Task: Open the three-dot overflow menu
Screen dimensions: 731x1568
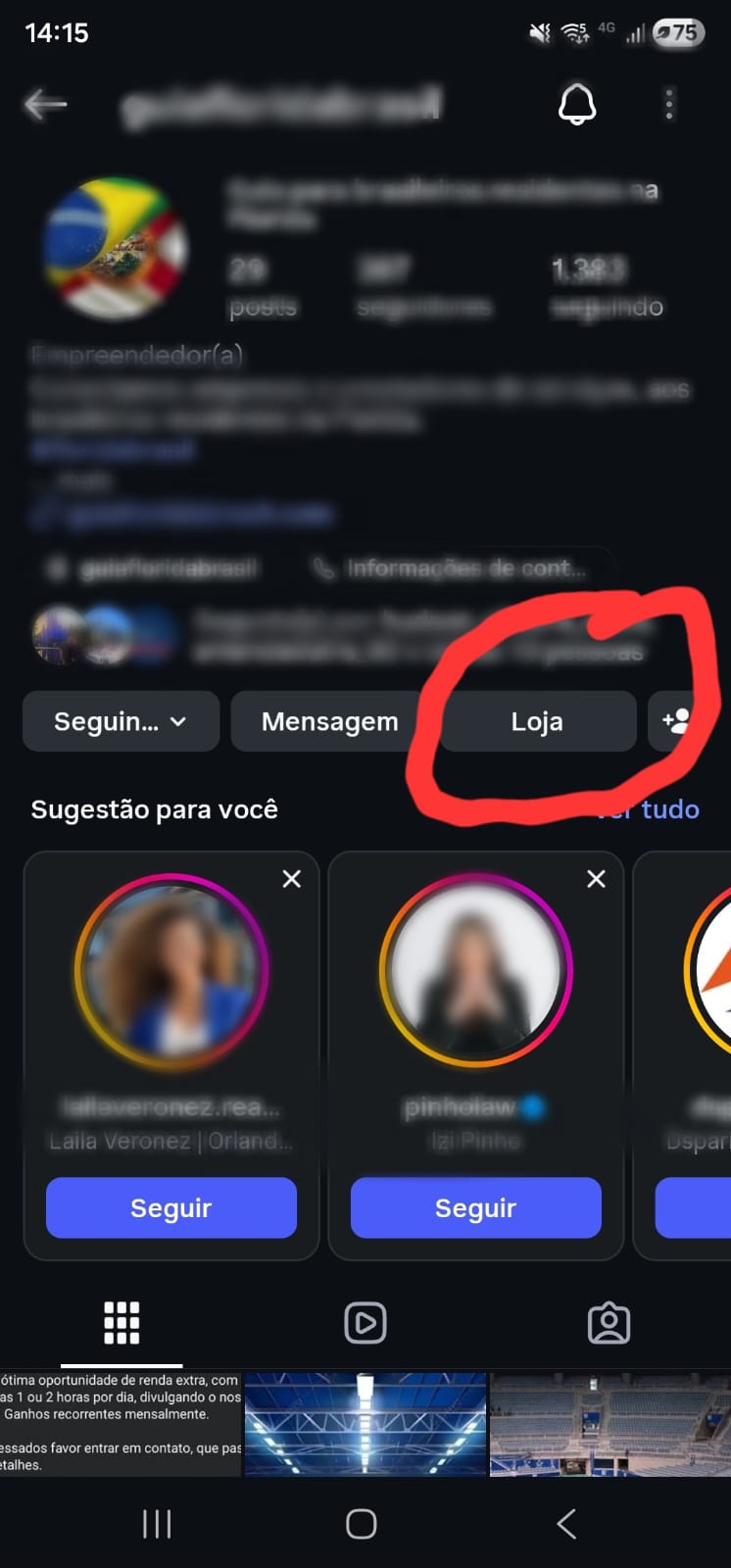Action: pos(669,104)
